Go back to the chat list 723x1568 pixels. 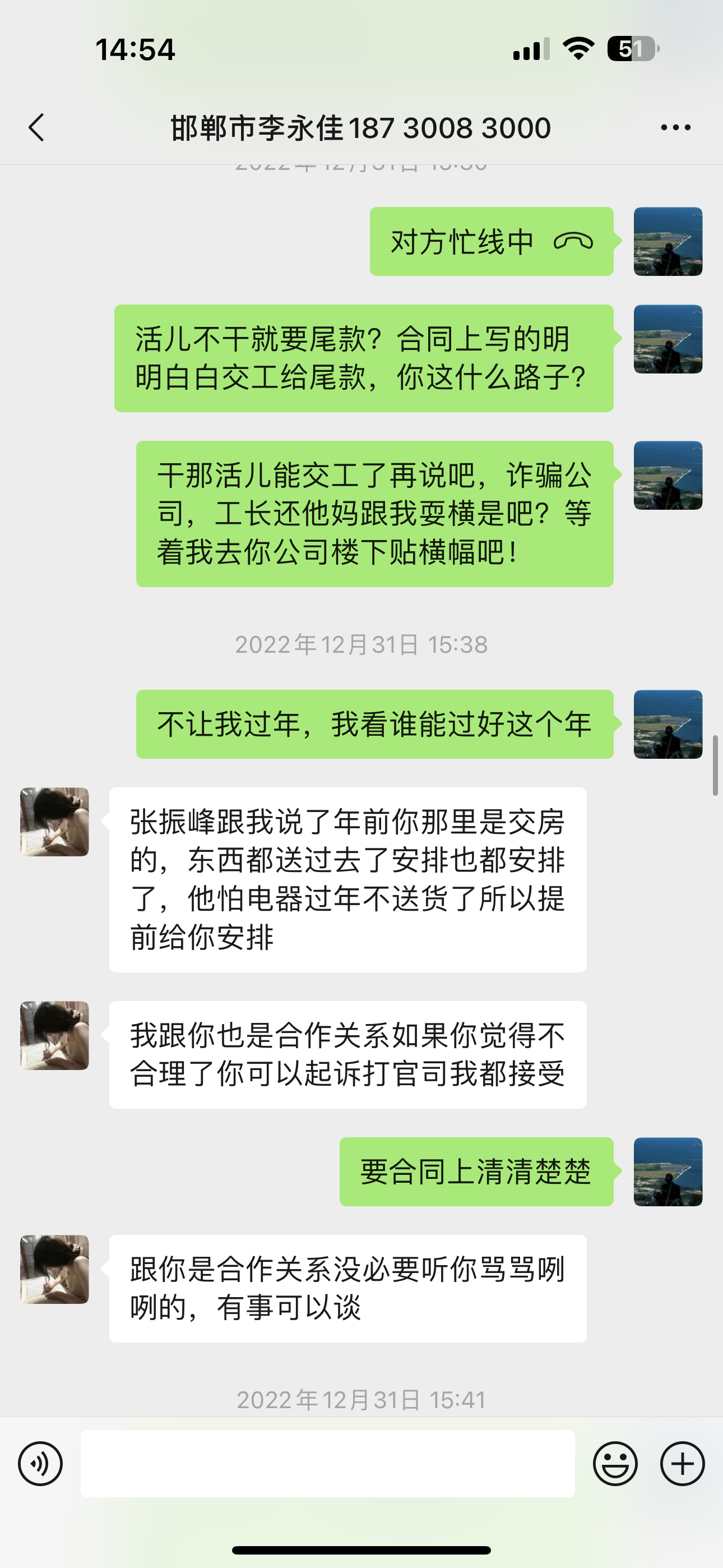pos(36,128)
